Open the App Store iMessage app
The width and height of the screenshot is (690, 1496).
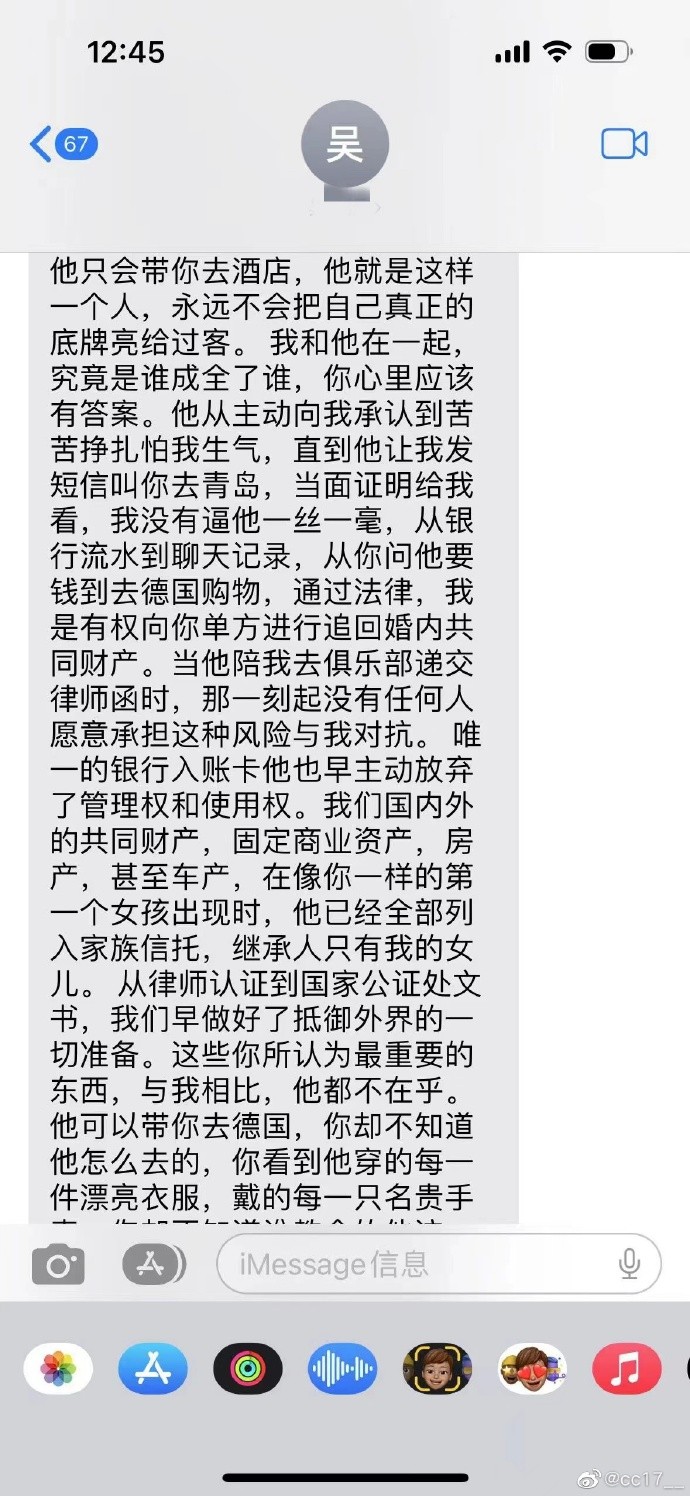[x=153, y=1368]
